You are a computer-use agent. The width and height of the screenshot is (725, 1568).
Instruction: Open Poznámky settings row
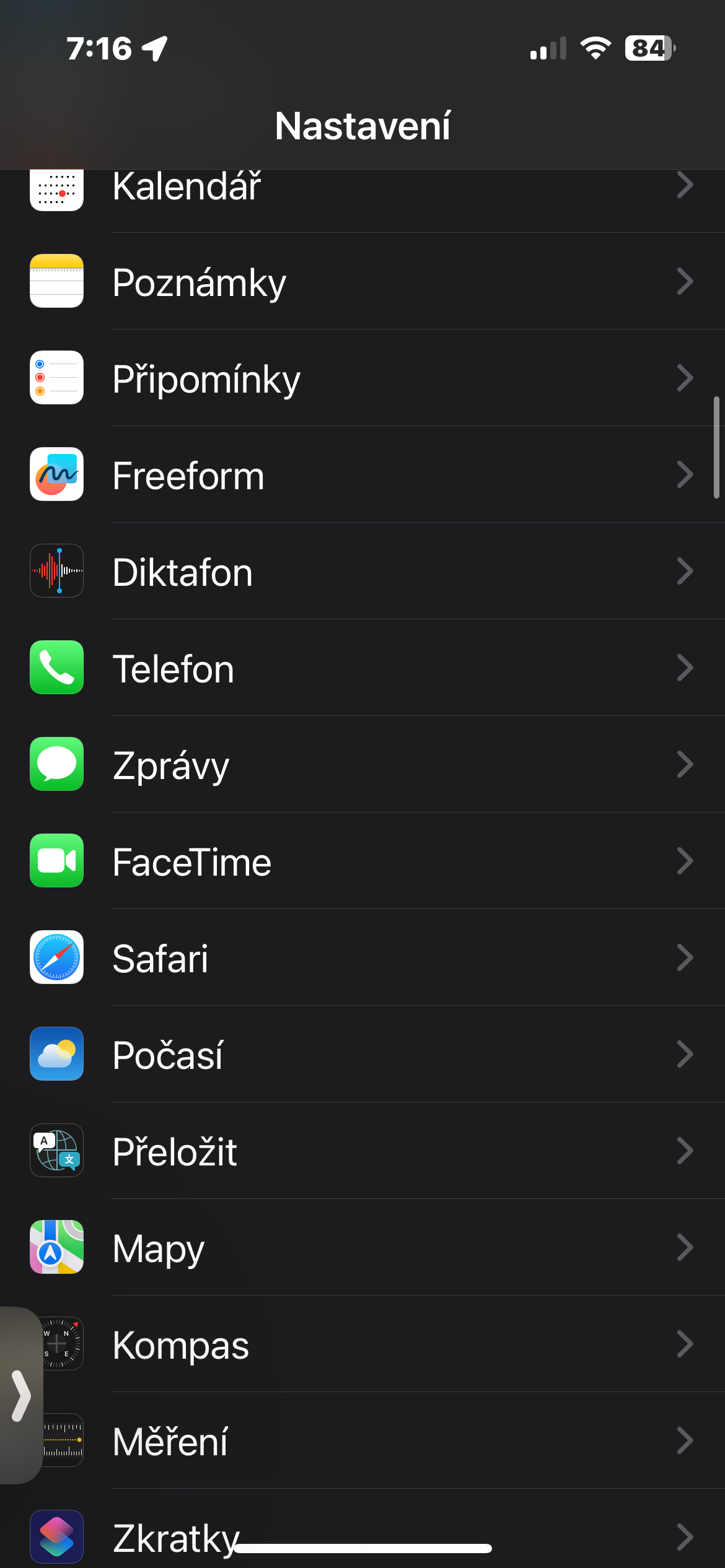372,282
